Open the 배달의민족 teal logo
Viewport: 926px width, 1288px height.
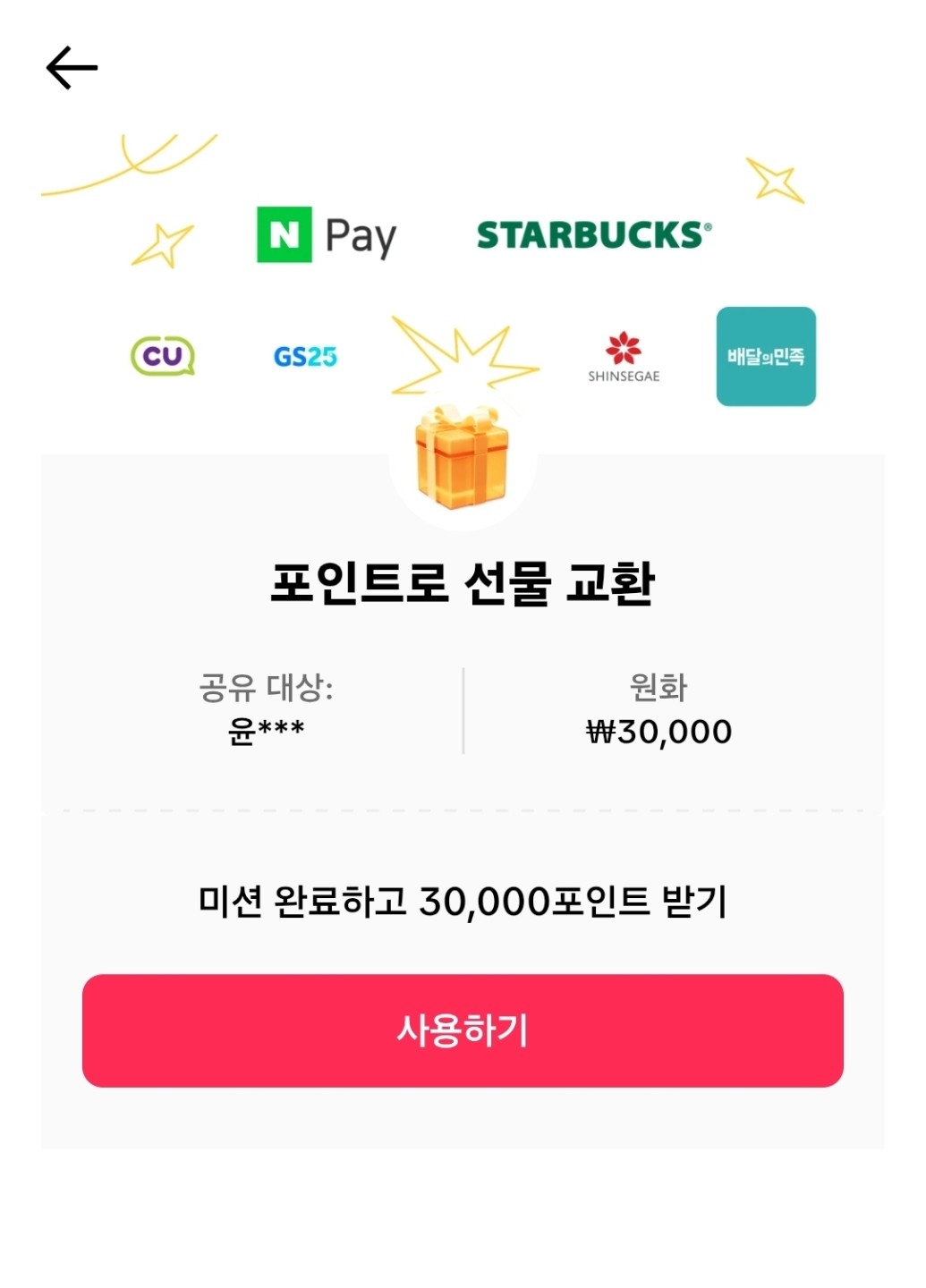766,354
